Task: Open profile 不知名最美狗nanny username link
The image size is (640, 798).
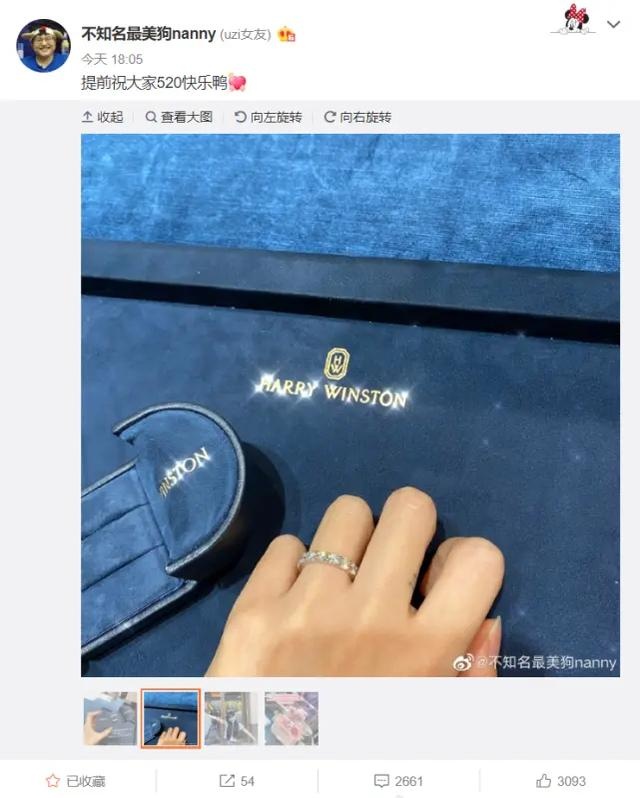Action: click(148, 34)
